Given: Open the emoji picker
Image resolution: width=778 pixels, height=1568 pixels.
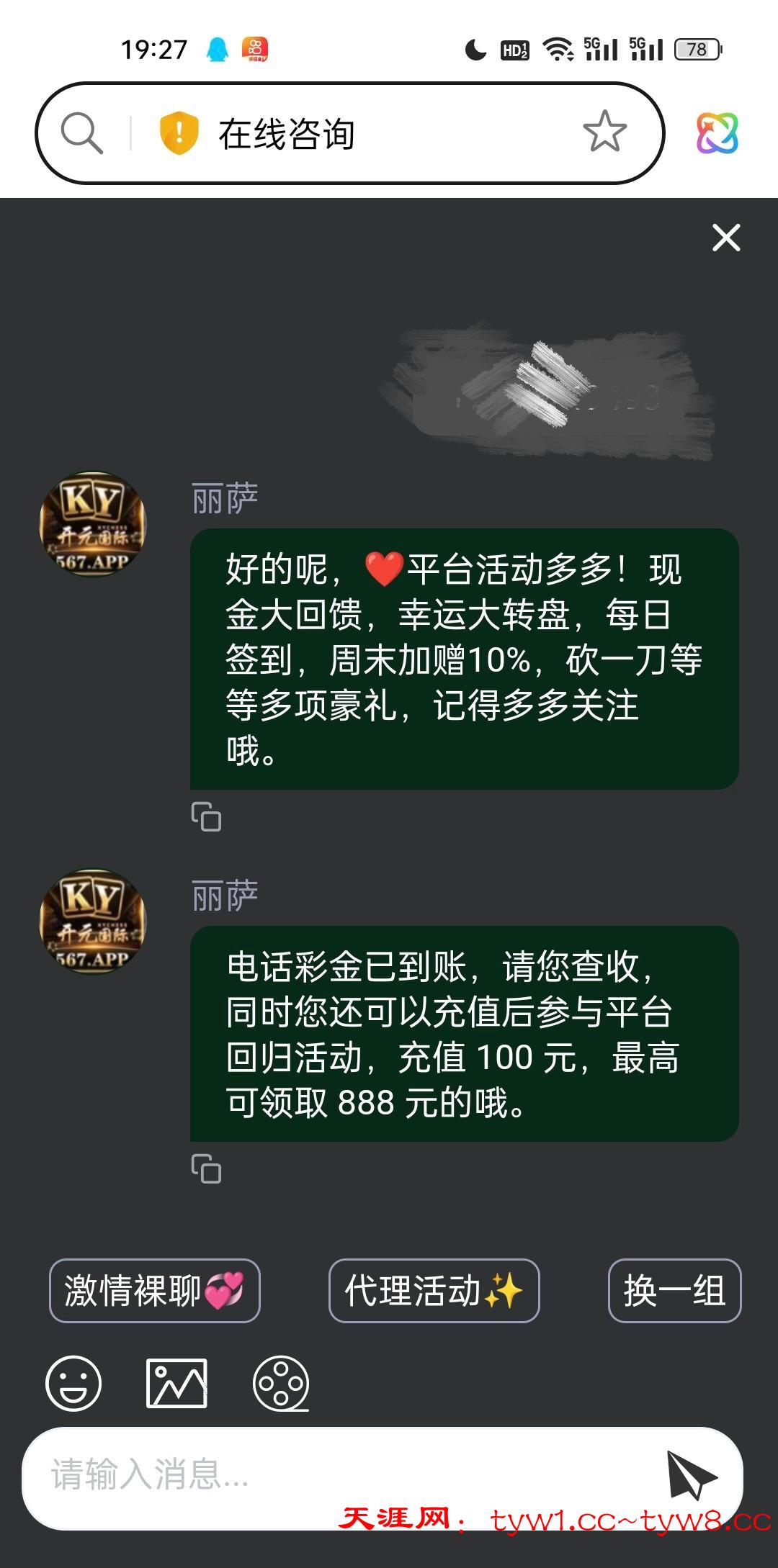Looking at the screenshot, I should pyautogui.click(x=73, y=1383).
